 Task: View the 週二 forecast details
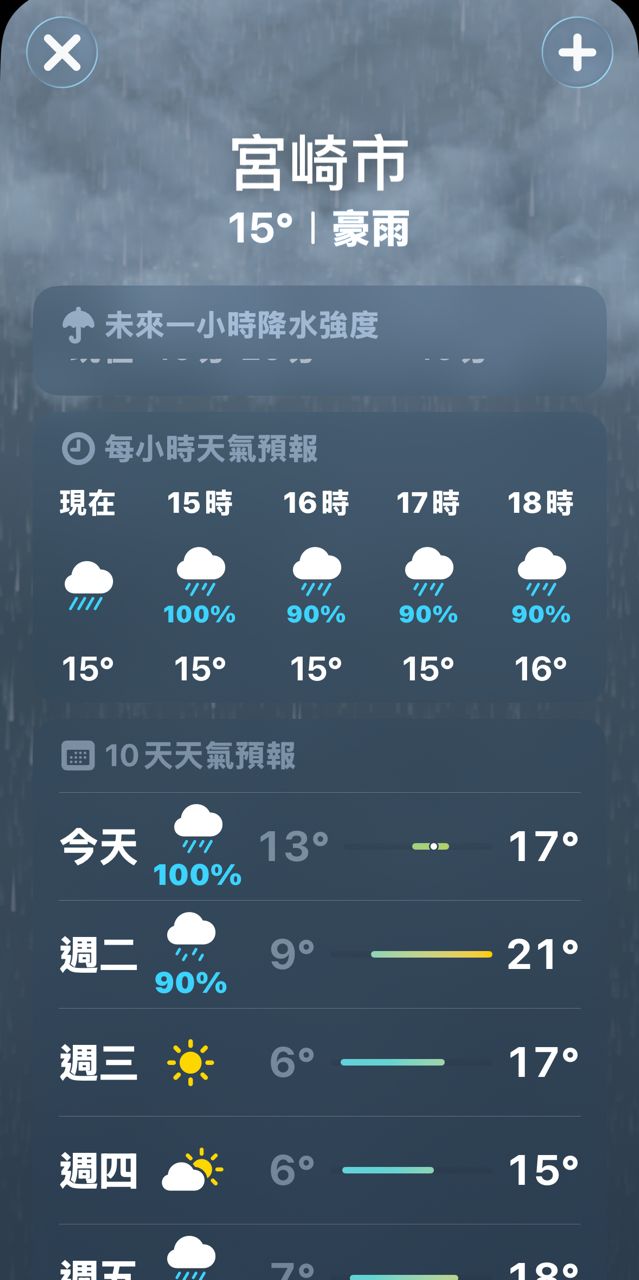click(x=320, y=955)
